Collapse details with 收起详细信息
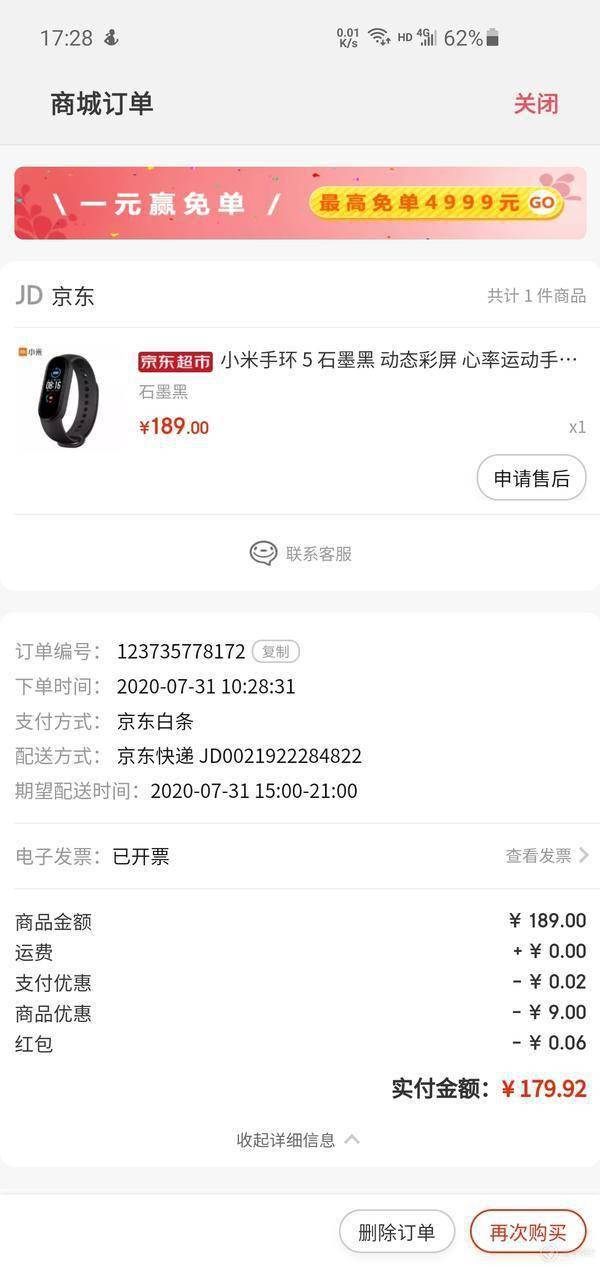This screenshot has height=1267, width=600. coord(298,1139)
